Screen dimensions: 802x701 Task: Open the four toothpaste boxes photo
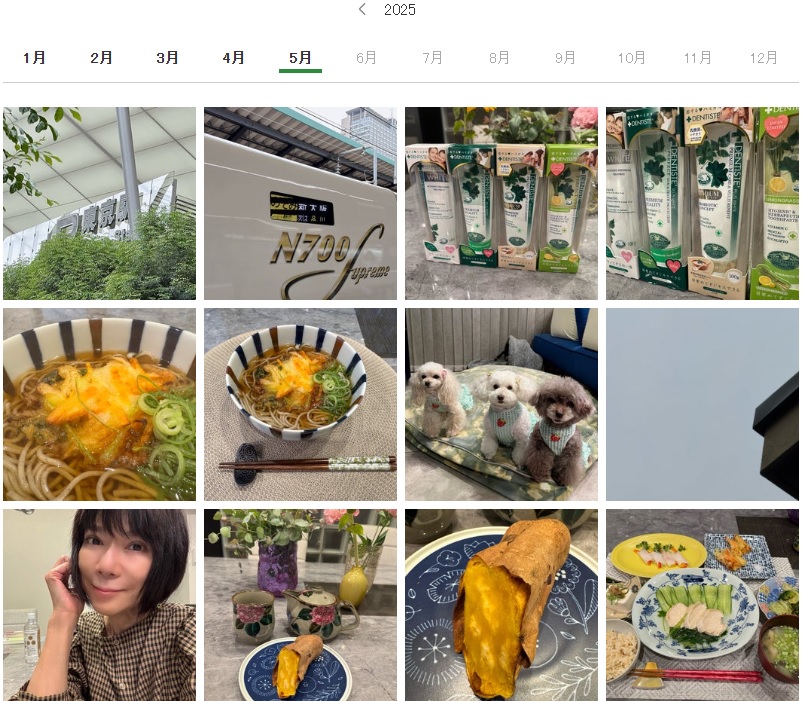[501, 203]
